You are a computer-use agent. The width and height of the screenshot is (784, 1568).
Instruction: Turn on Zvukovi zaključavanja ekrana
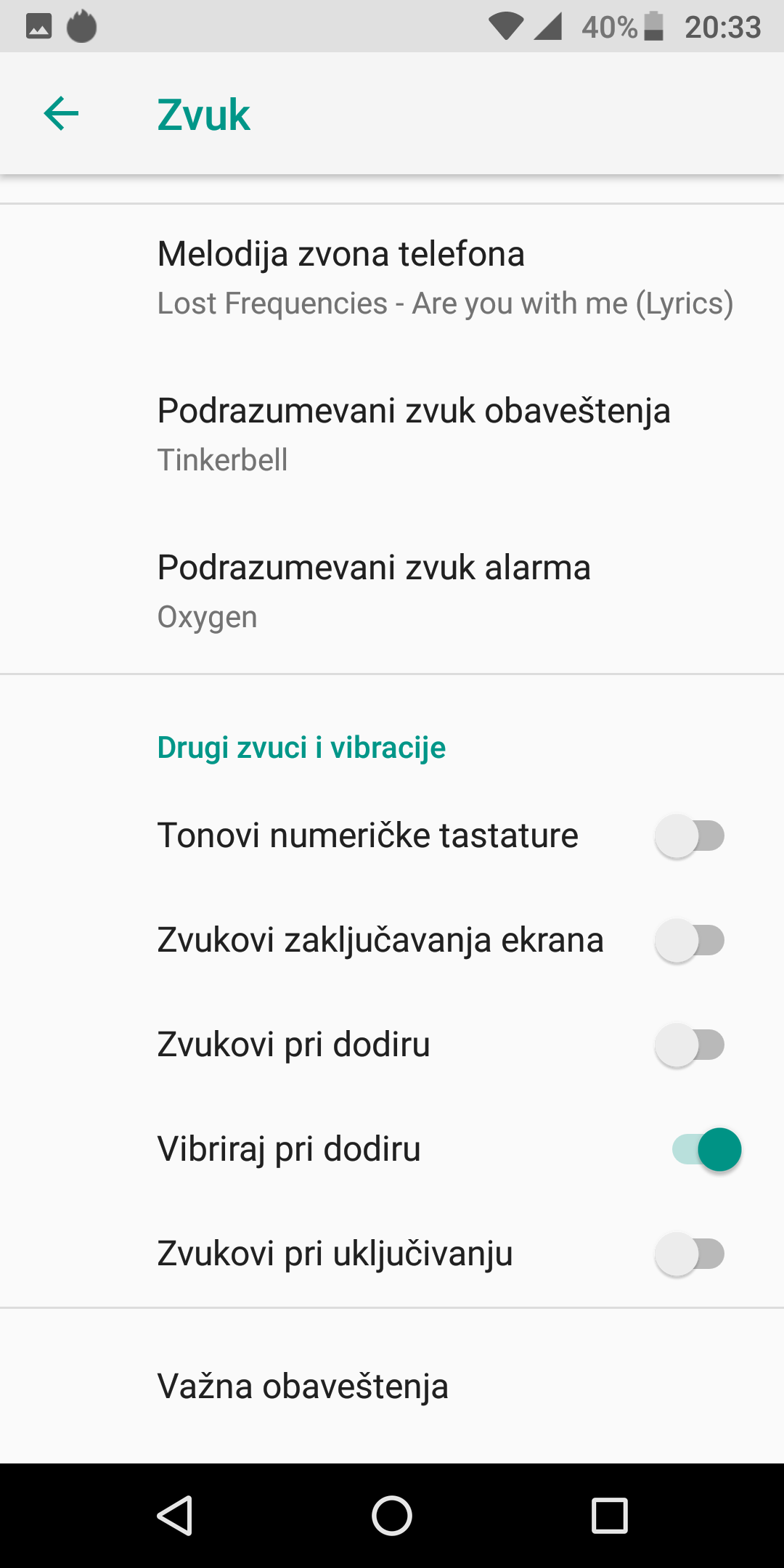click(x=690, y=940)
